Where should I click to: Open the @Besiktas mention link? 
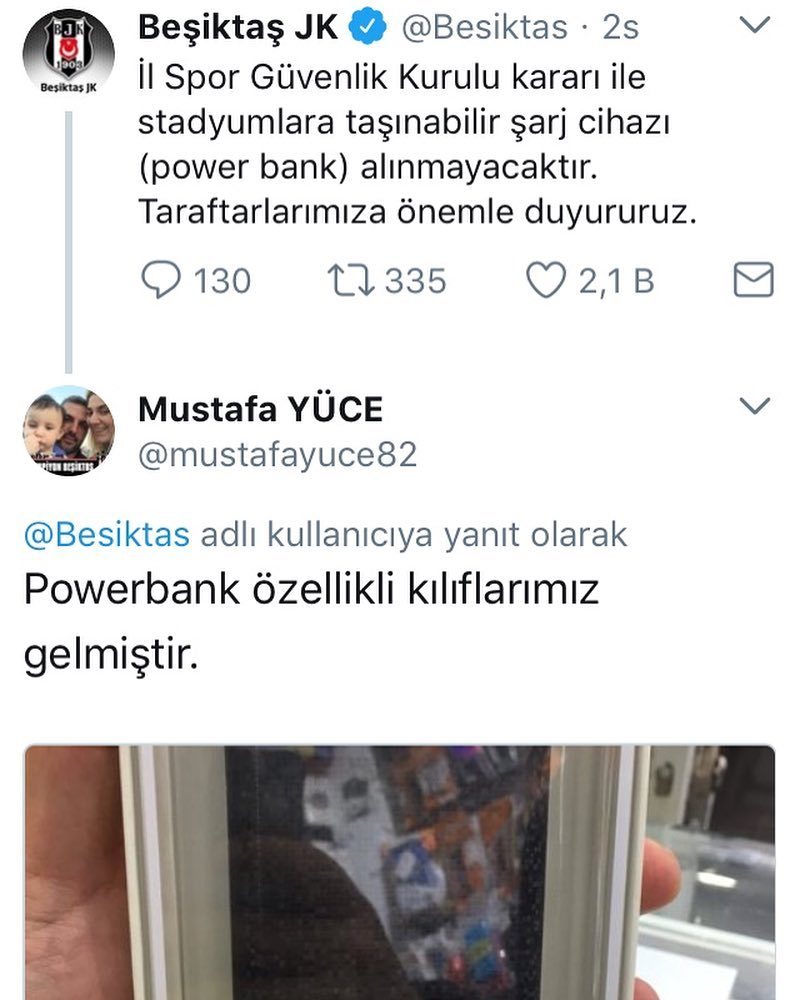106,535
